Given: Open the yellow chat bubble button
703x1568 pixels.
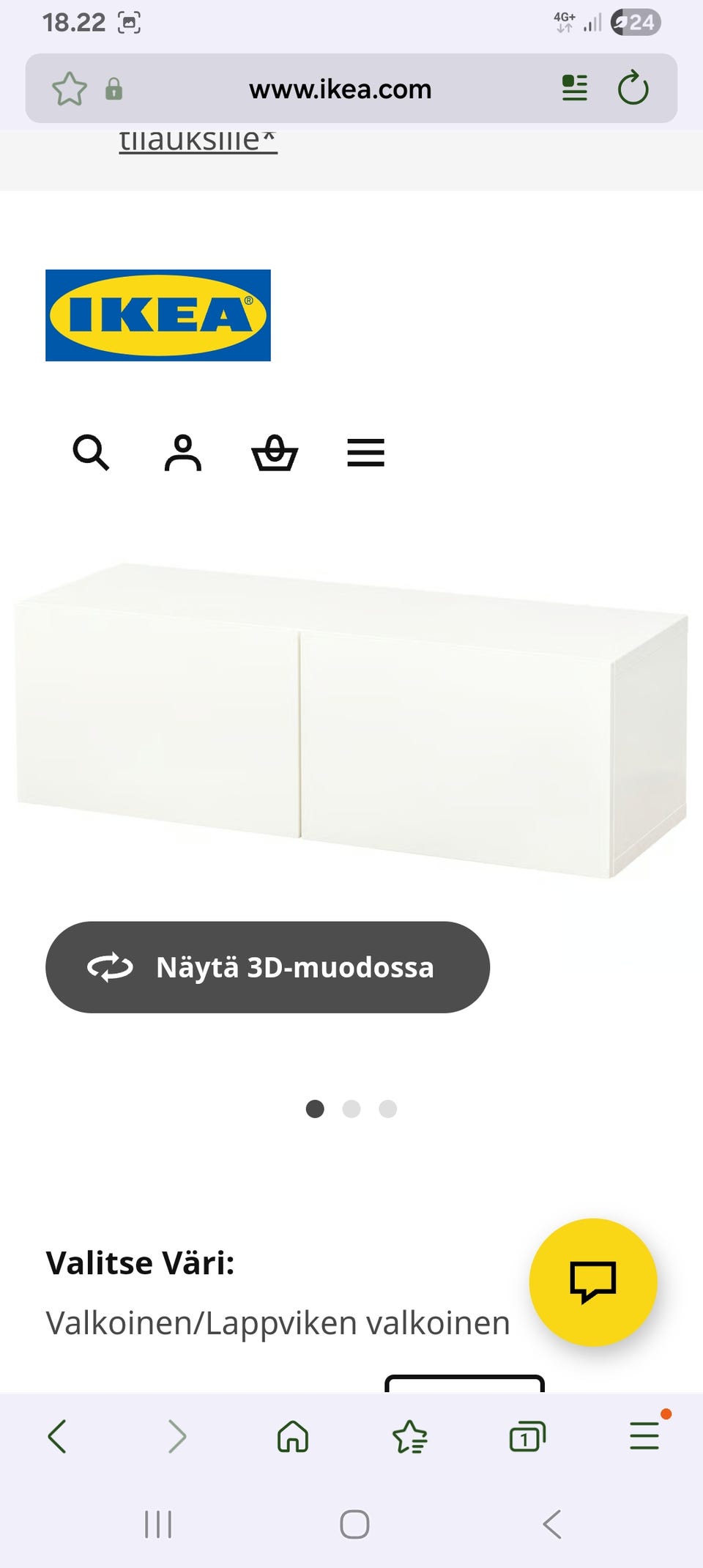Looking at the screenshot, I should point(593,1282).
